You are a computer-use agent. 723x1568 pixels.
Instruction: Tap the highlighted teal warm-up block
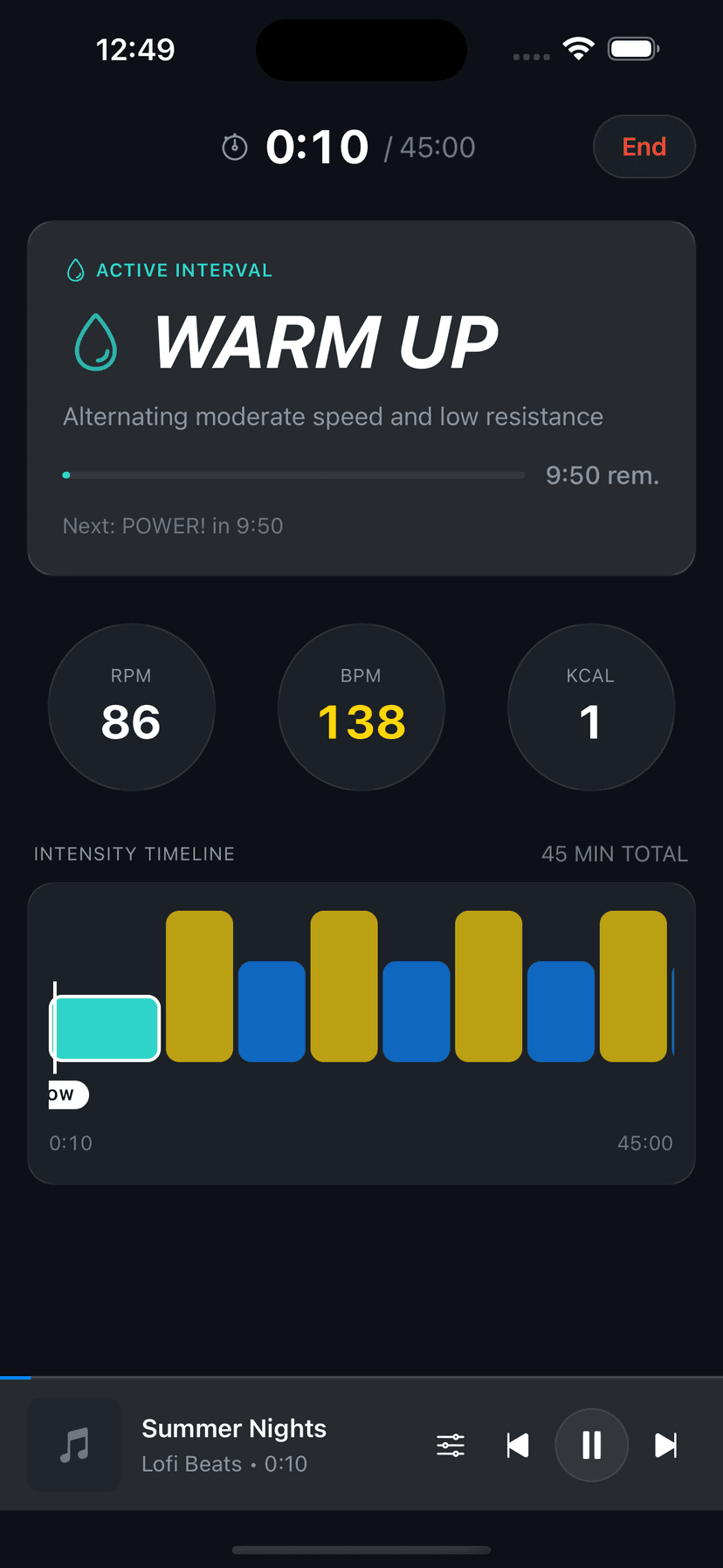pos(105,1029)
